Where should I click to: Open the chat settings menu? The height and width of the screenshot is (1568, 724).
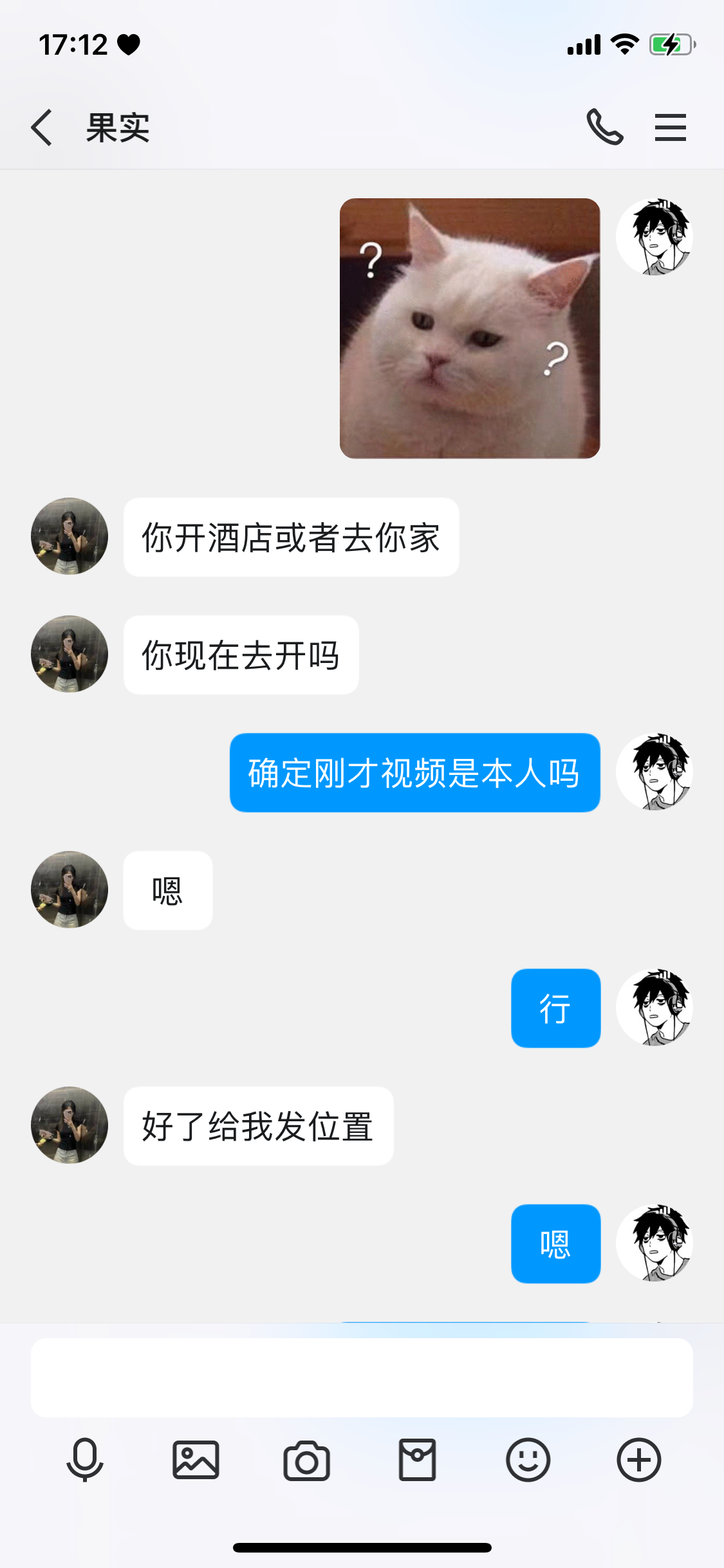click(670, 127)
